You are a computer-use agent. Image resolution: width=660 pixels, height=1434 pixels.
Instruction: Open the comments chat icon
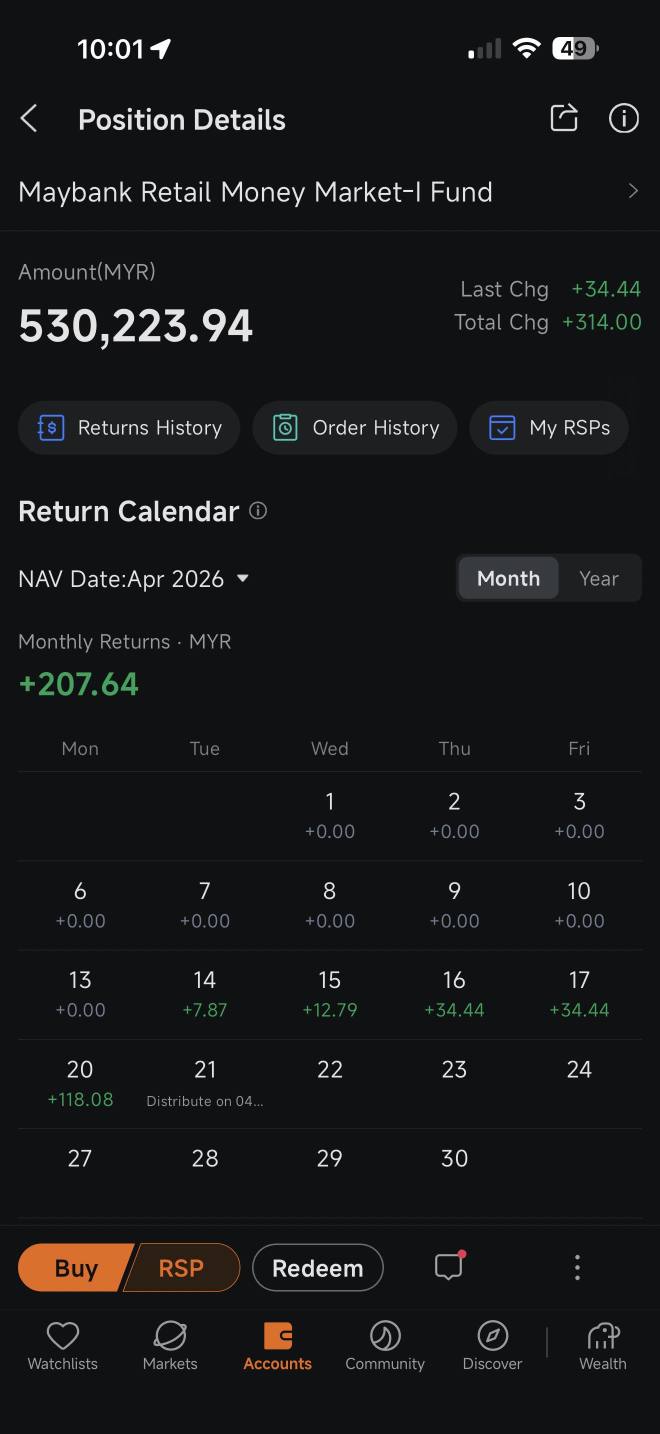449,1267
